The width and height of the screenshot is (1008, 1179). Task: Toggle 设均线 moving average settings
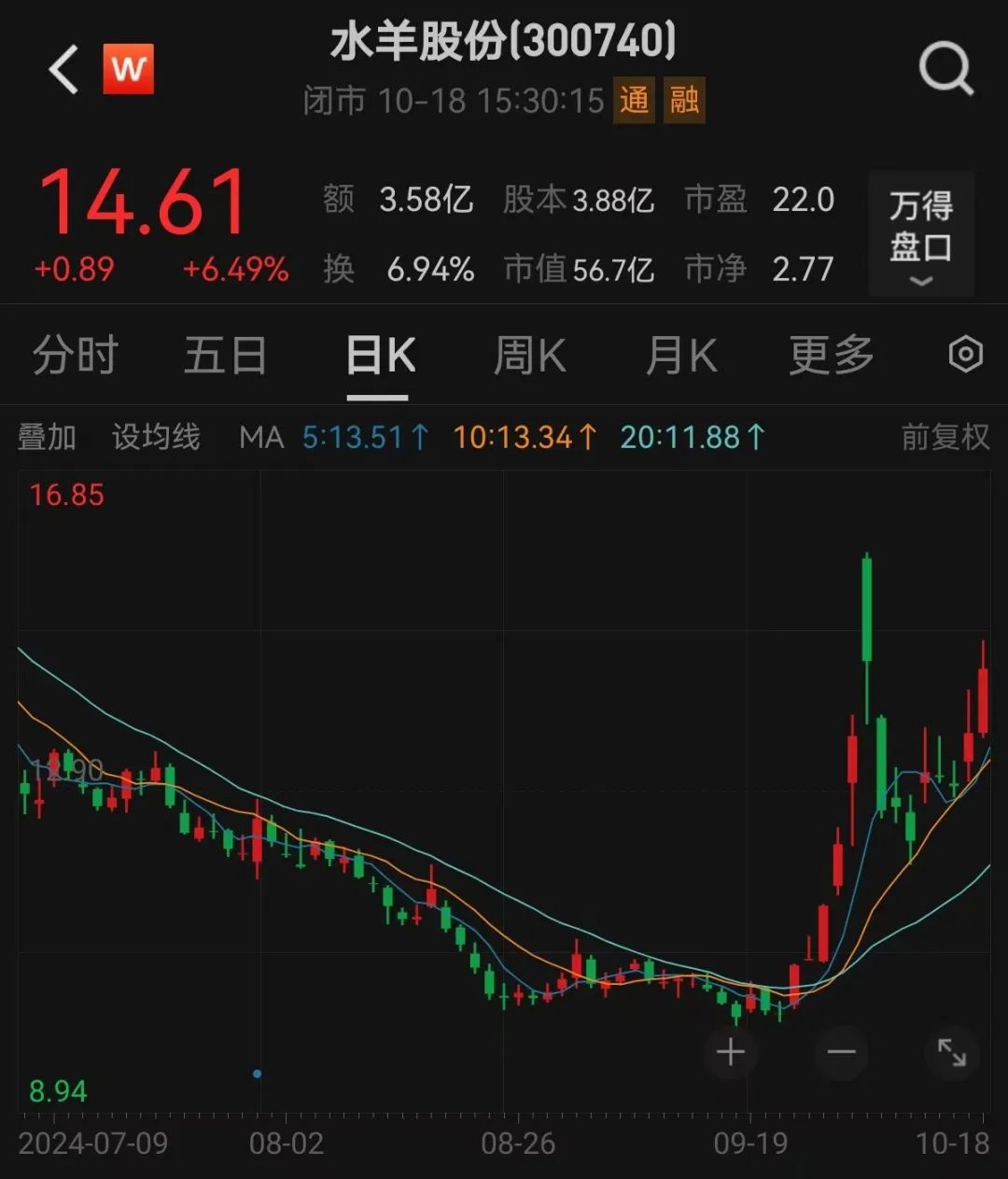click(x=155, y=436)
